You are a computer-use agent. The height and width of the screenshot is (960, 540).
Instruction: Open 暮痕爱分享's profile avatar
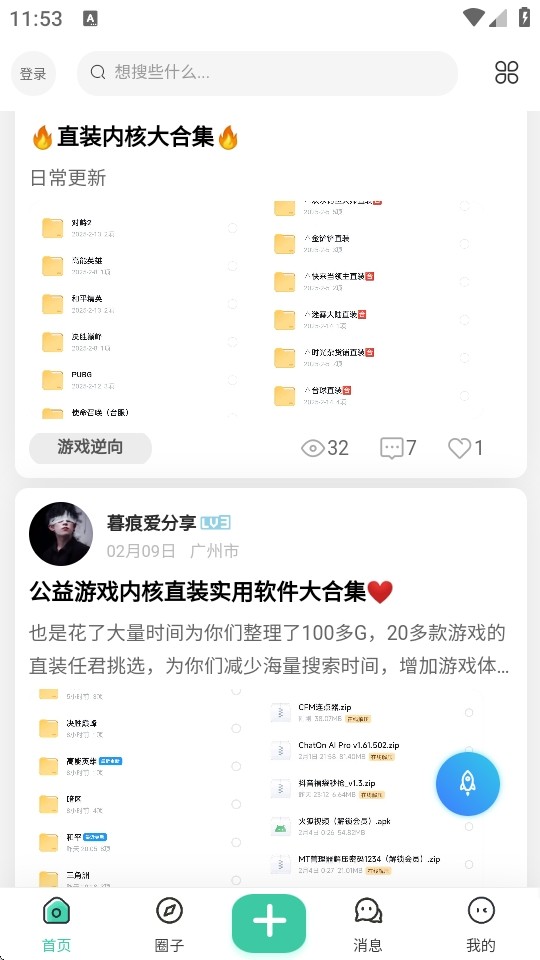click(x=61, y=534)
